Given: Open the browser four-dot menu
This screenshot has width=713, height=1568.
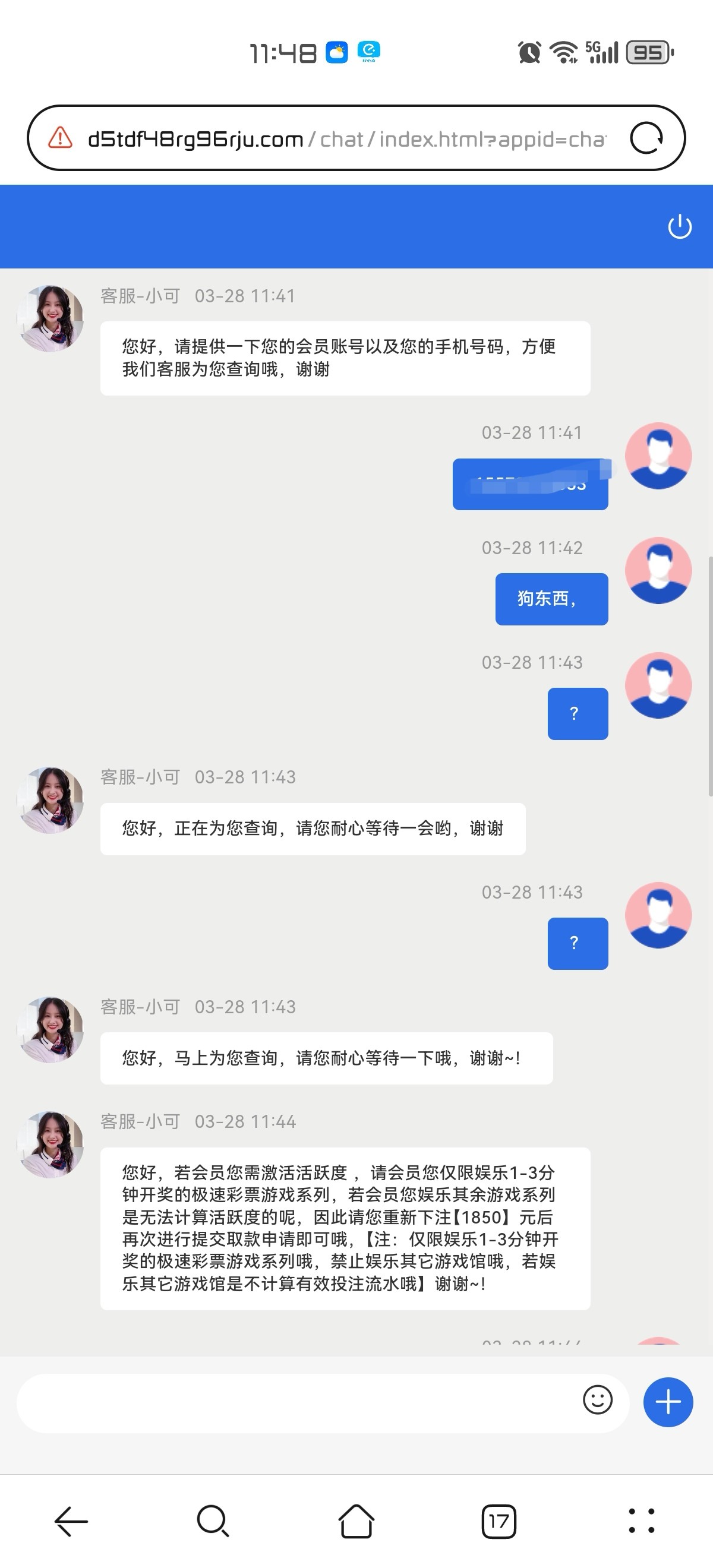Looking at the screenshot, I should (x=641, y=1521).
